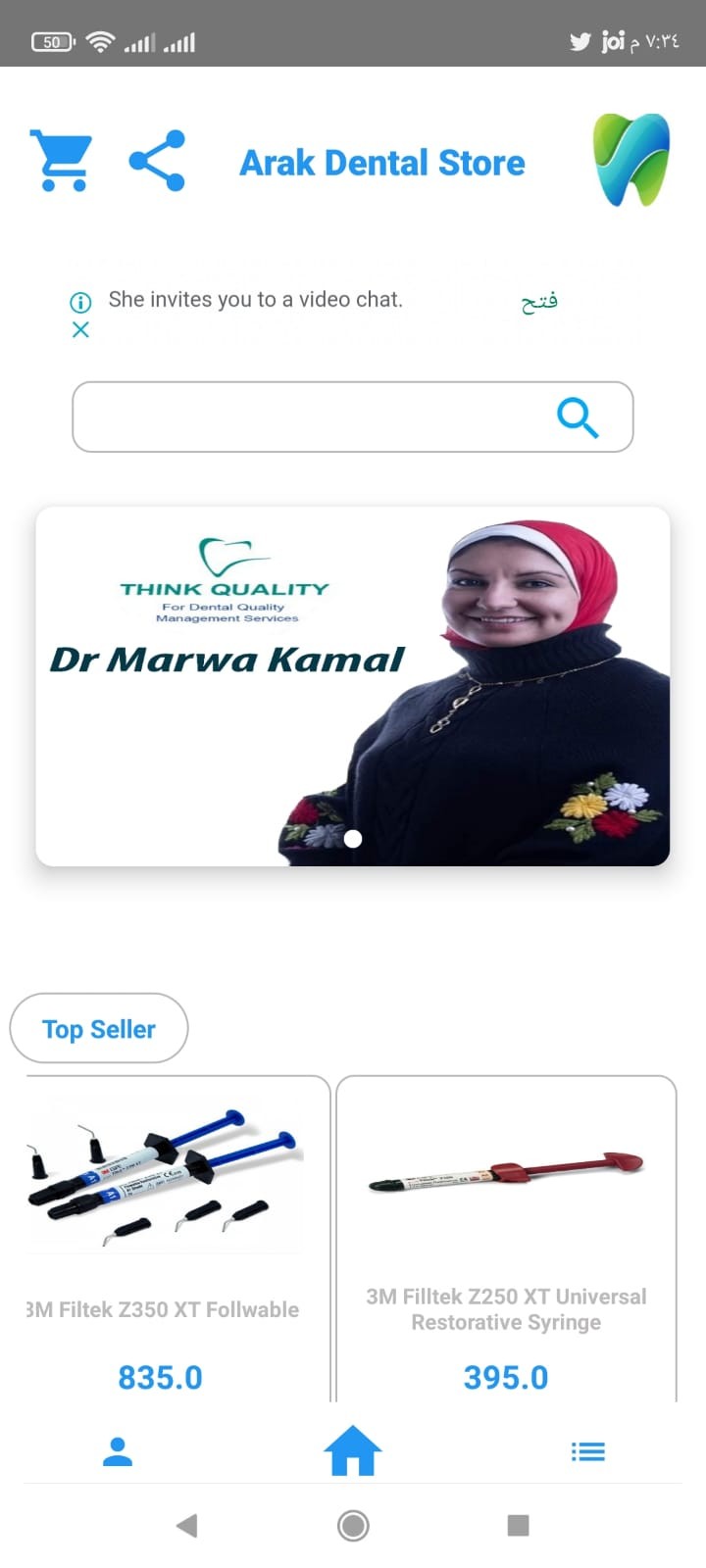The height and width of the screenshot is (1568, 706).
Task: Tap the magnifier search icon
Action: coord(578,417)
